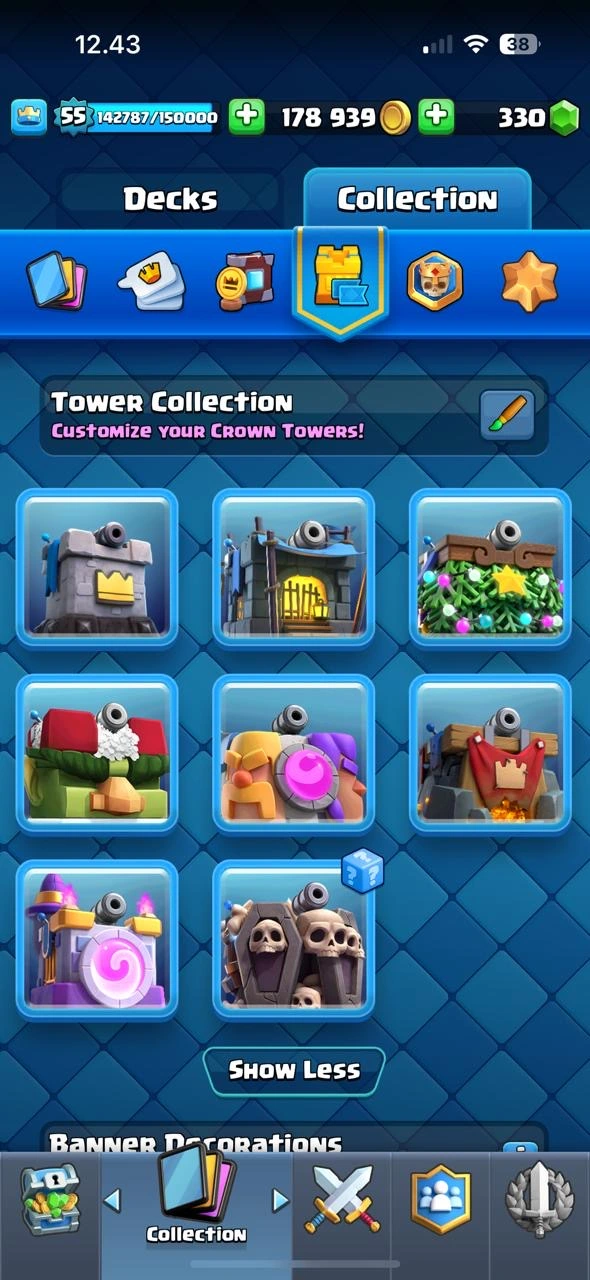Open the cards collection icon

pos(55,280)
